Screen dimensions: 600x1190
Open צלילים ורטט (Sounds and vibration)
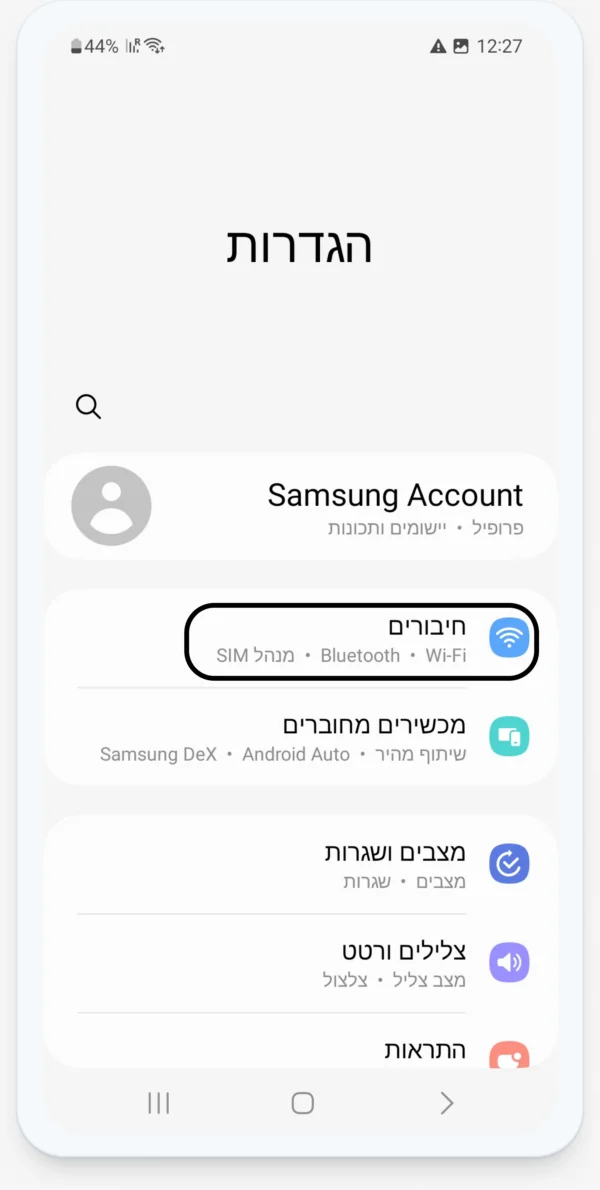300,963
